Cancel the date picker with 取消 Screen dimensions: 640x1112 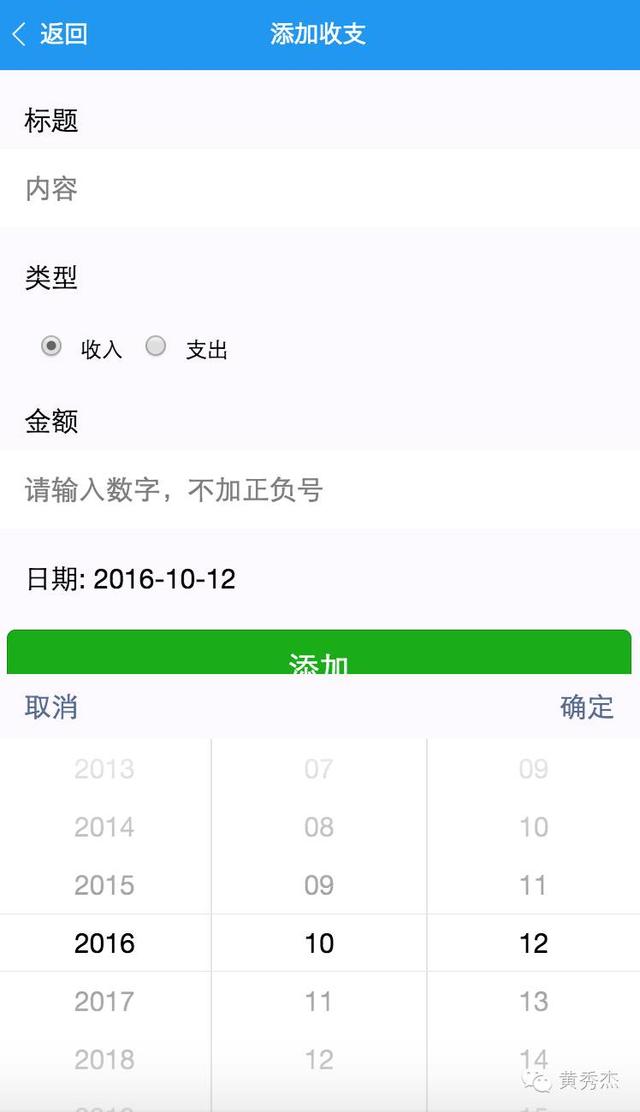tap(51, 707)
